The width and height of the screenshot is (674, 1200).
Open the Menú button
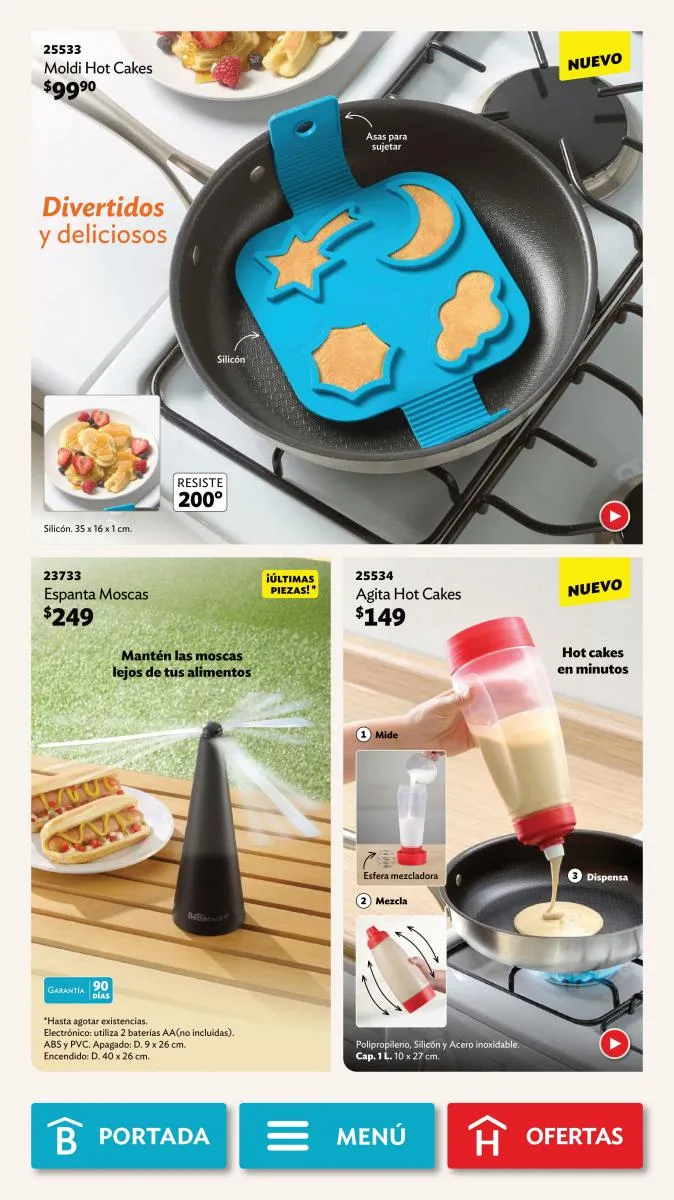point(337,1136)
